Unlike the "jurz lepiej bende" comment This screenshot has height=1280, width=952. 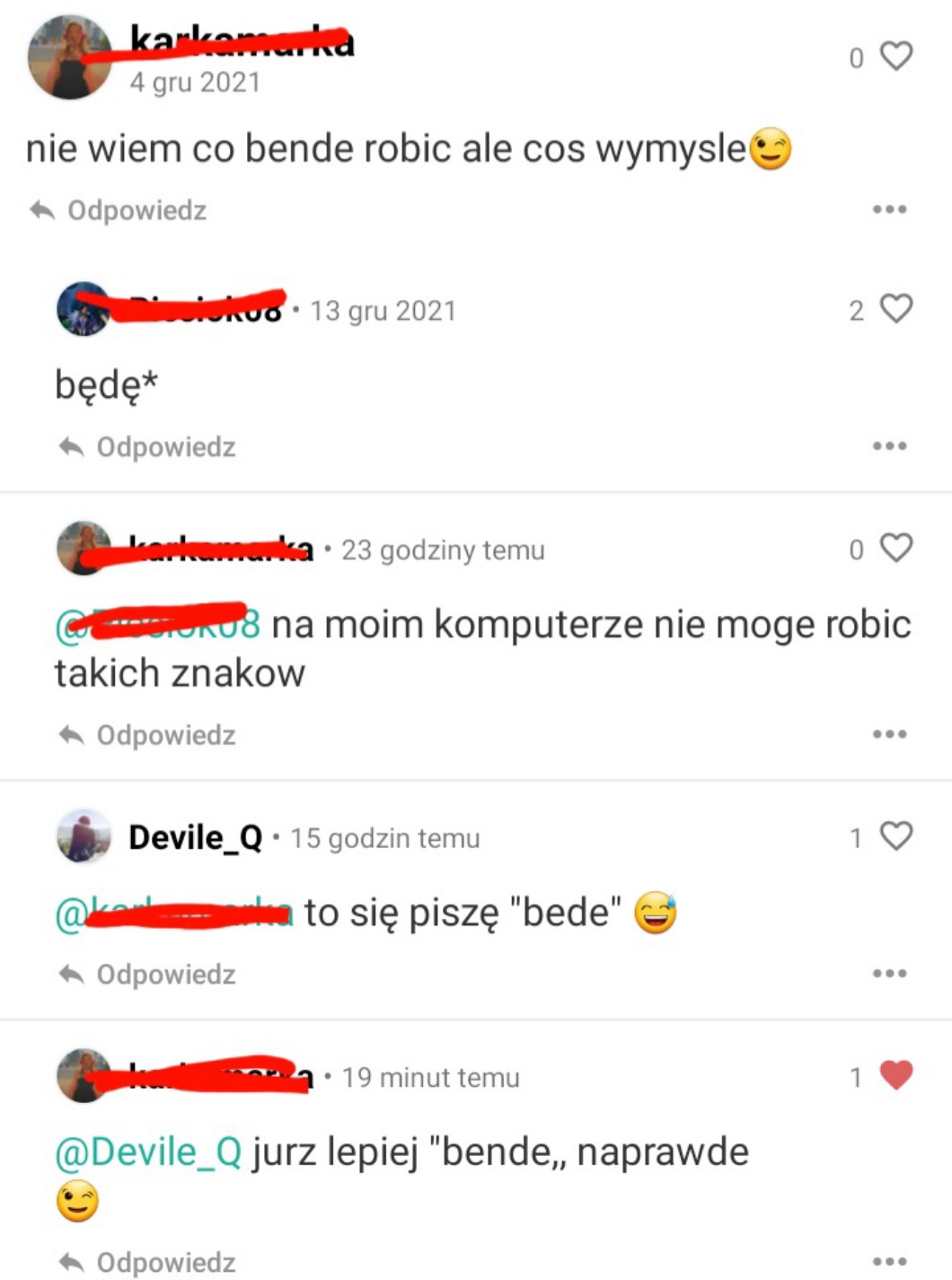[x=895, y=1075]
